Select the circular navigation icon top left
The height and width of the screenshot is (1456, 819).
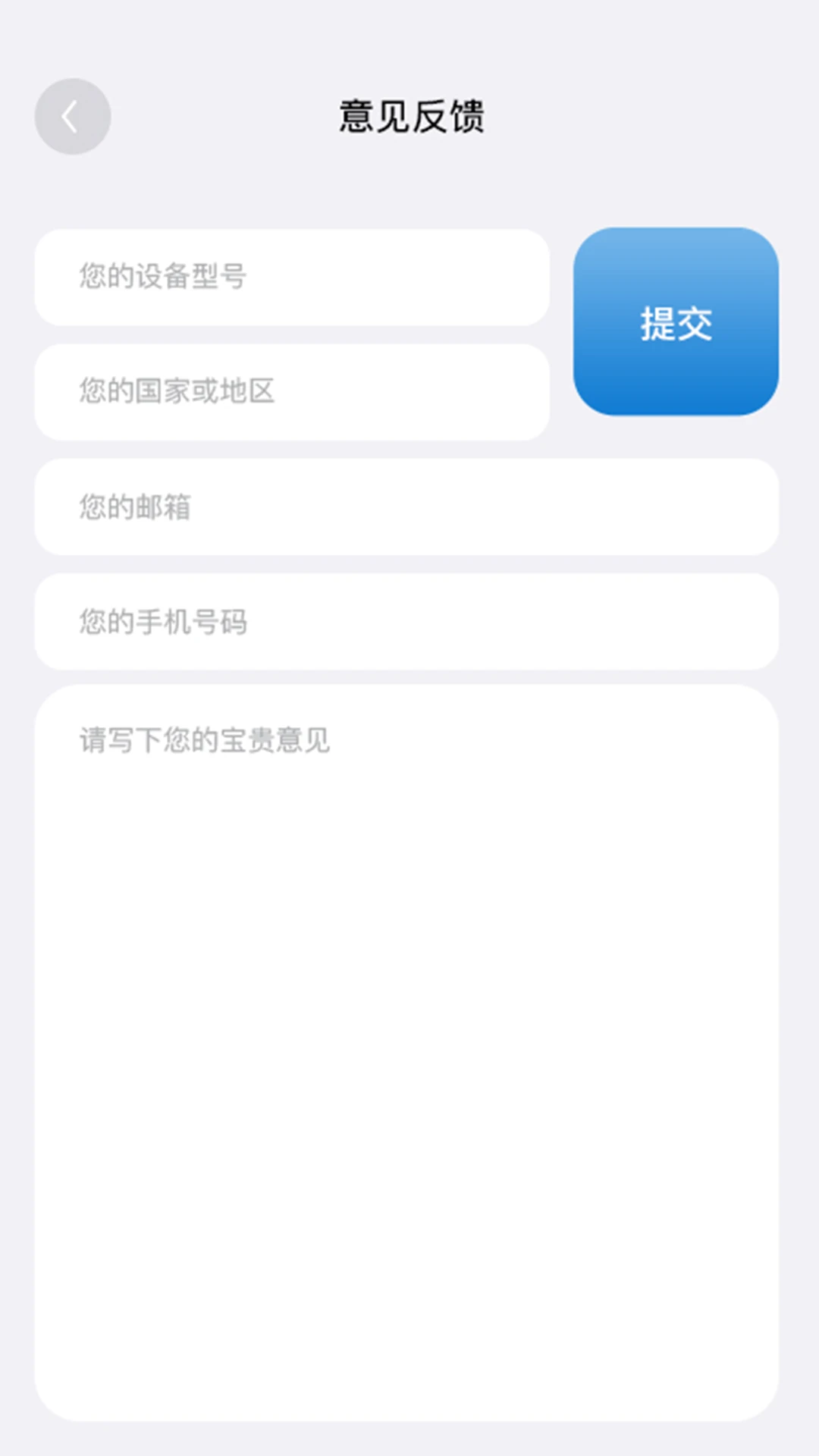pos(72,115)
